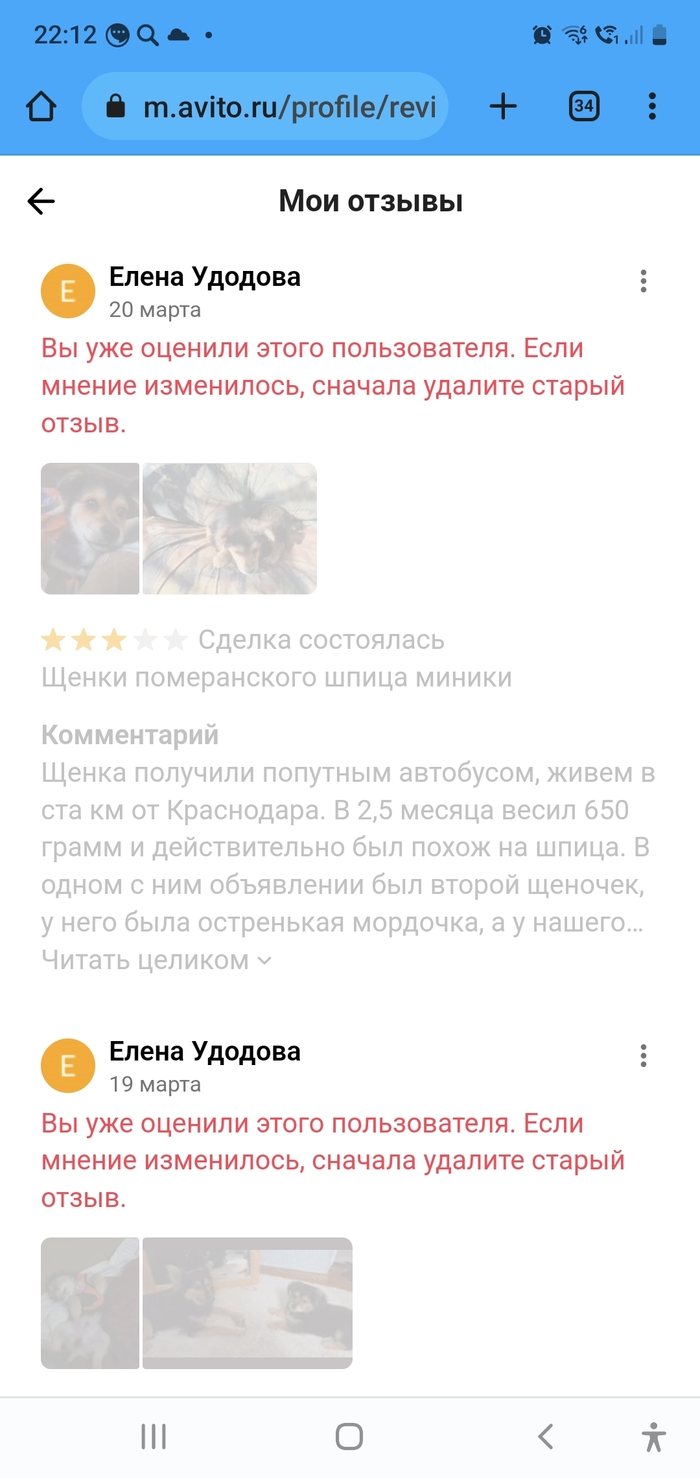
Task: Open a new browser tab
Action: point(503,107)
